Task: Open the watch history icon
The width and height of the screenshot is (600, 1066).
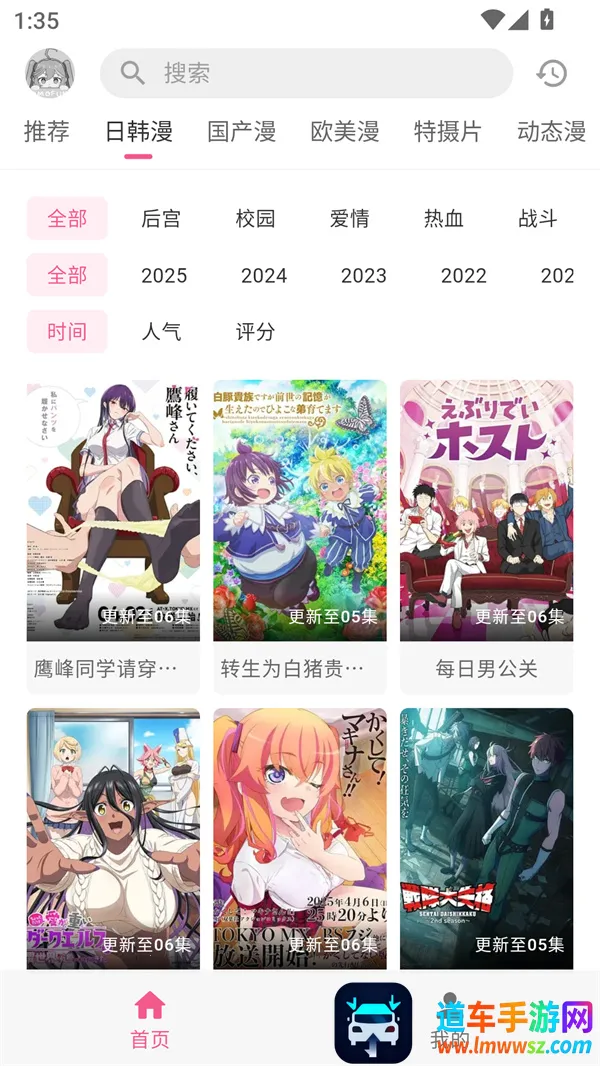Action: click(551, 73)
